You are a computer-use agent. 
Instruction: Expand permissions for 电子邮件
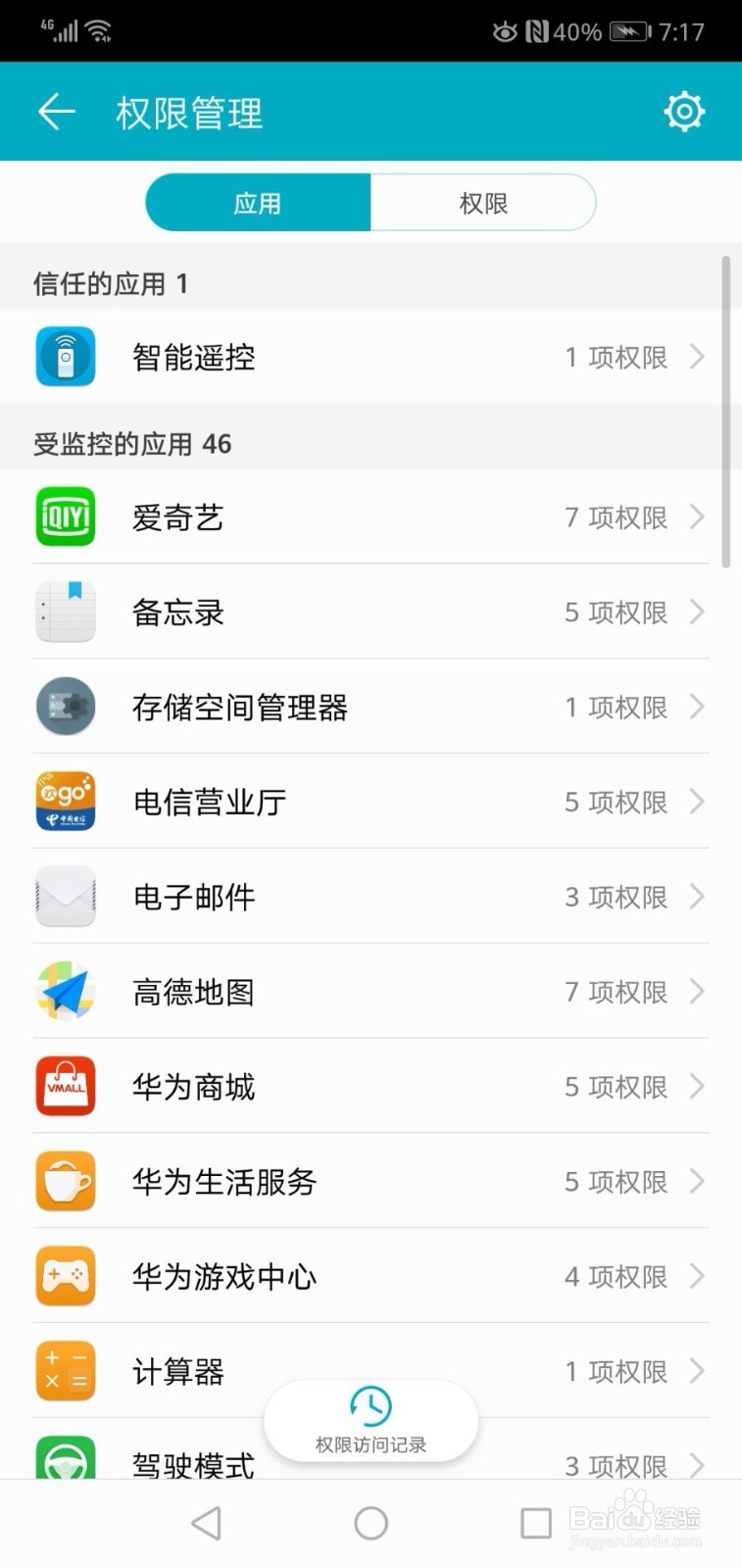click(x=371, y=896)
